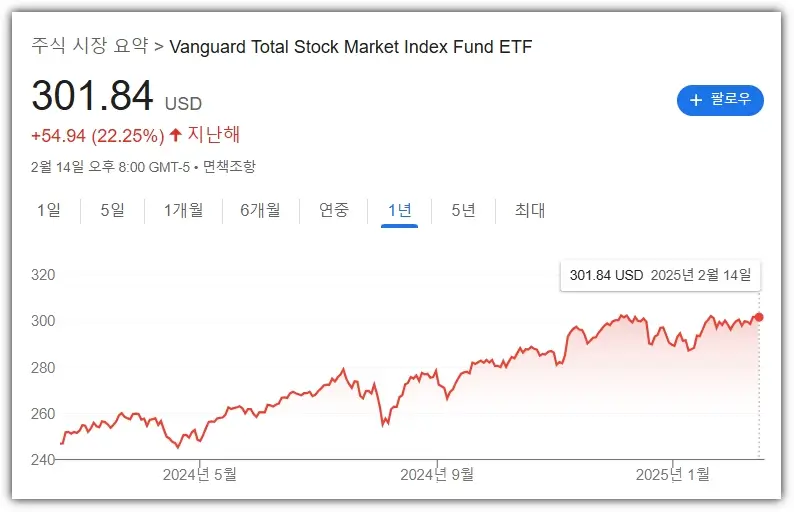Viewport: 794px width, 512px height.
Task: View the 5년 chart range
Action: (463, 211)
